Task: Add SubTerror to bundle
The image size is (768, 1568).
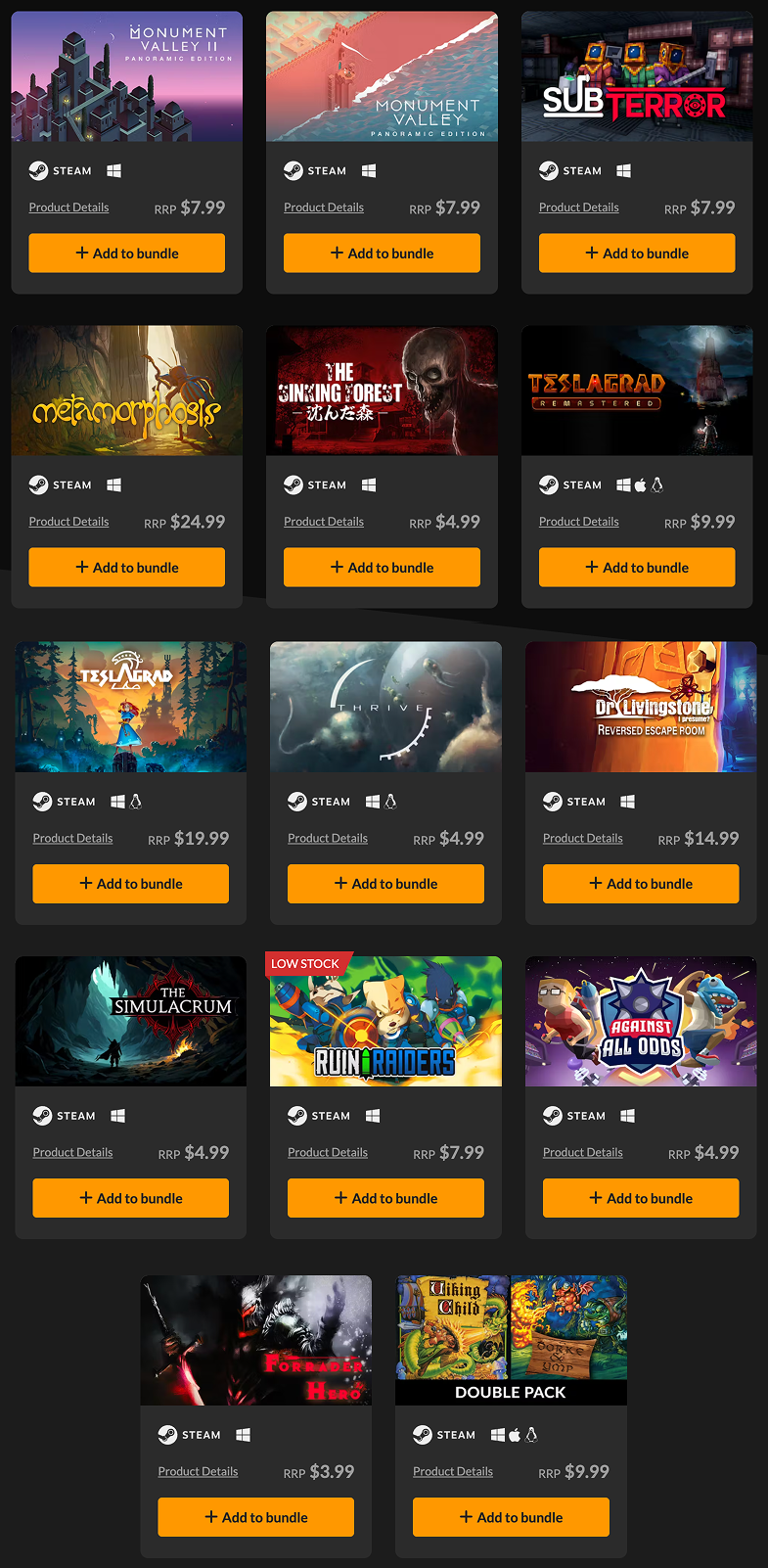Action: pyautogui.click(x=637, y=253)
